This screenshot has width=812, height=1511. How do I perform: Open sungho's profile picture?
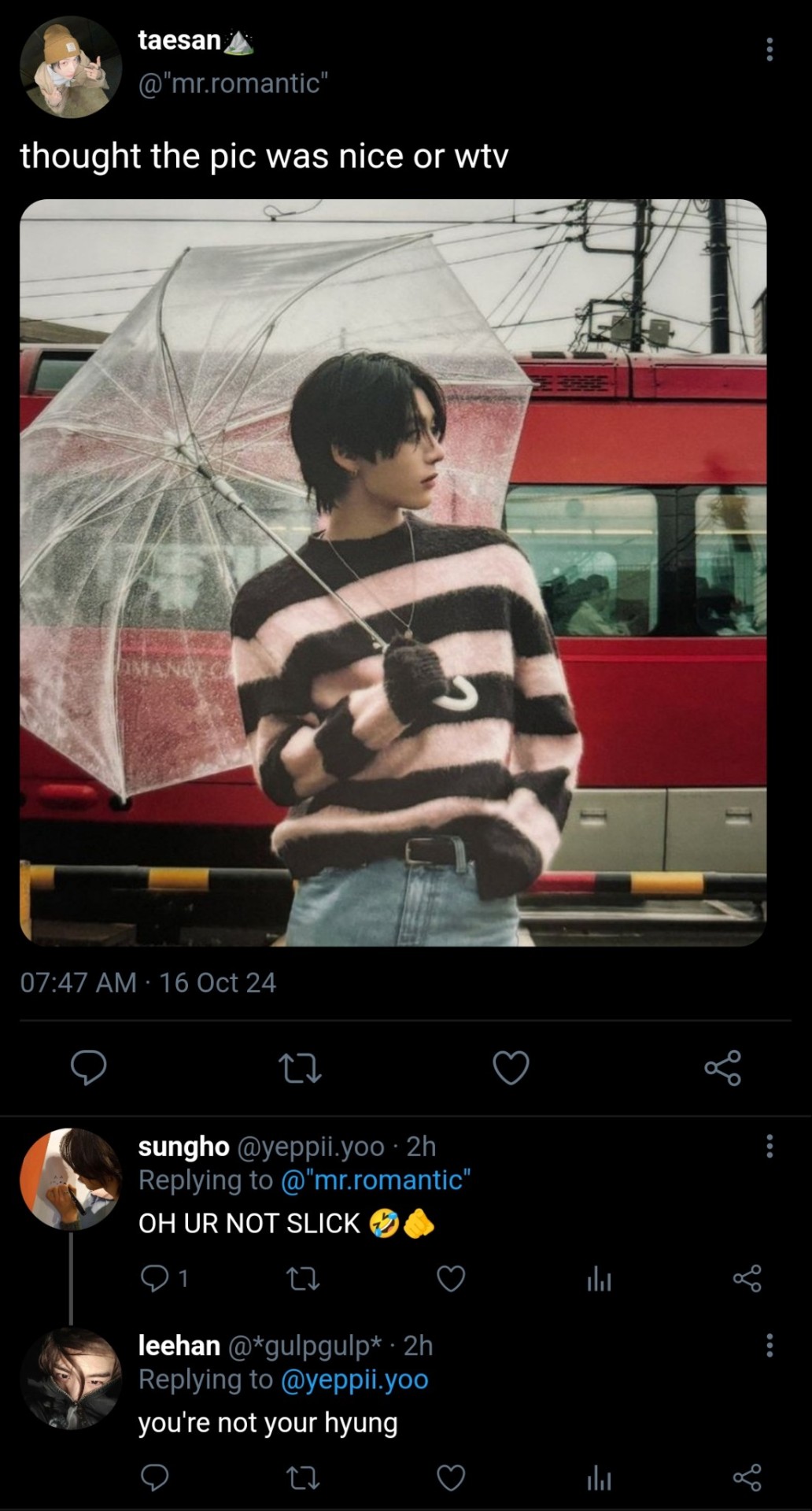pyautogui.click(x=70, y=1178)
